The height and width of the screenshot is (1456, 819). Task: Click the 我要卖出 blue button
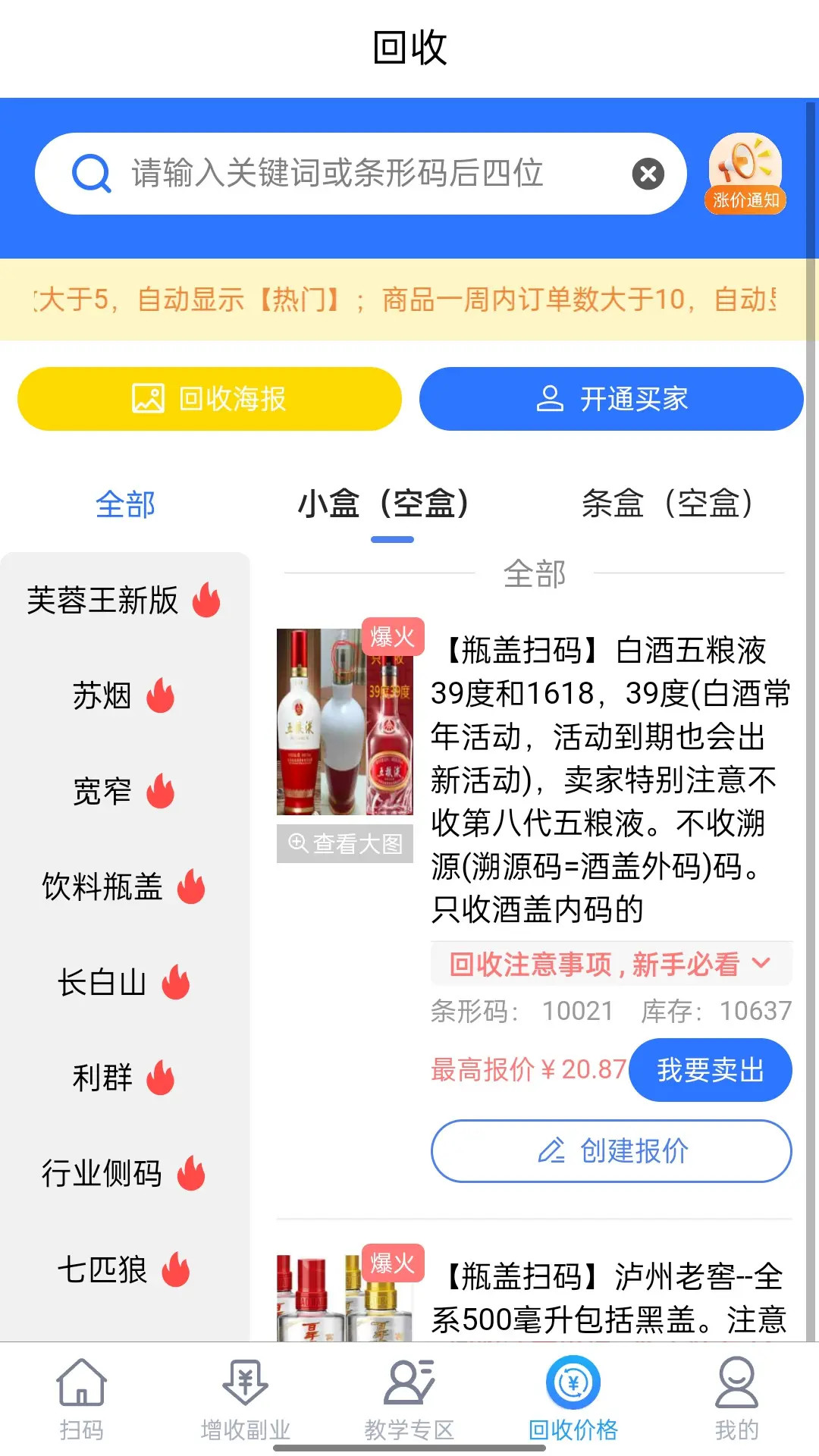coord(710,1069)
